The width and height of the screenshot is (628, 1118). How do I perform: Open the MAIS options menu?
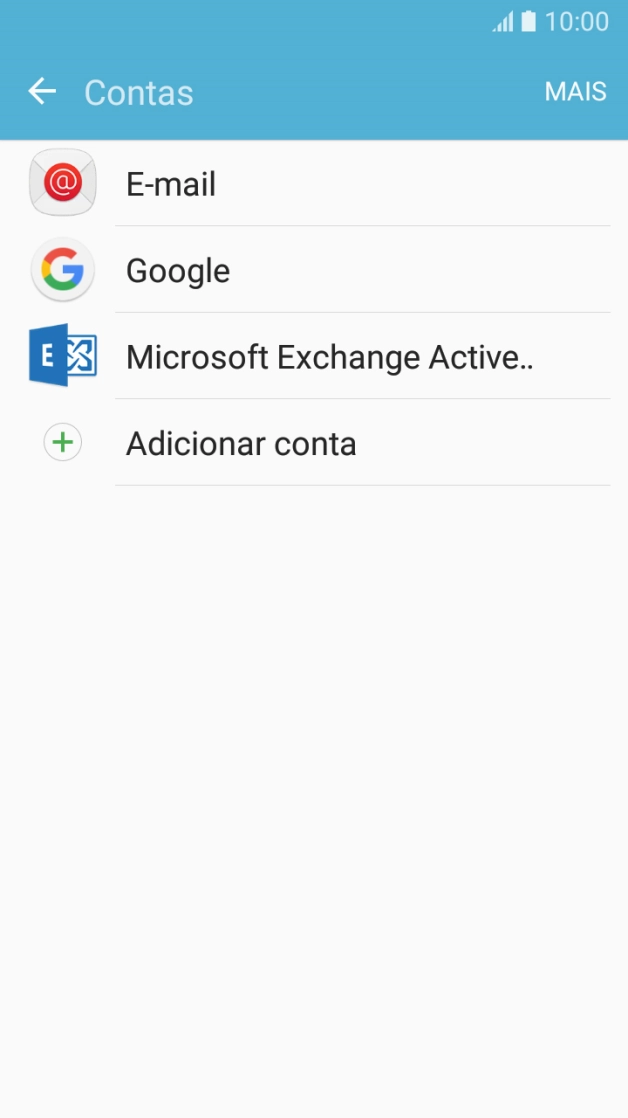[575, 92]
